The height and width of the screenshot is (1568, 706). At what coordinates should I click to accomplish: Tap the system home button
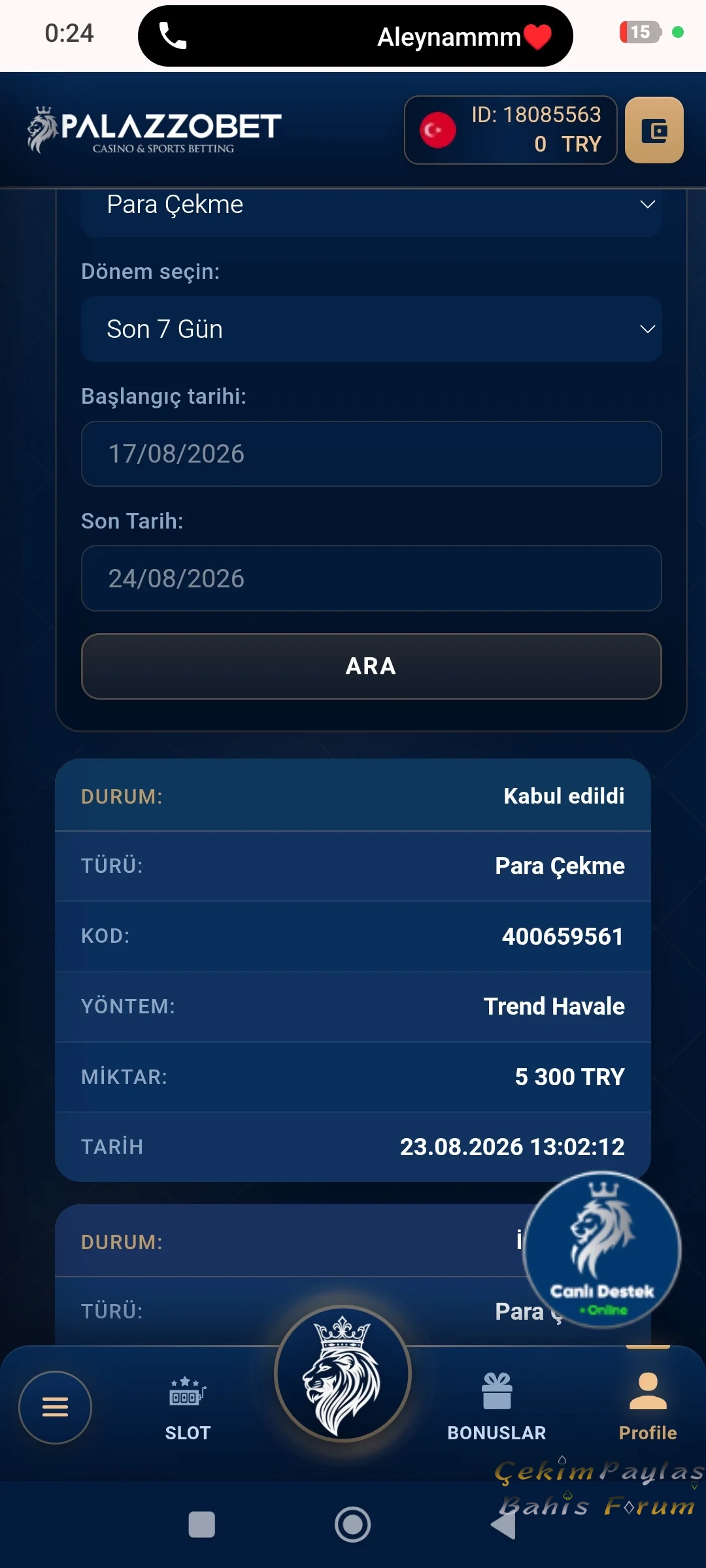coord(353,1525)
